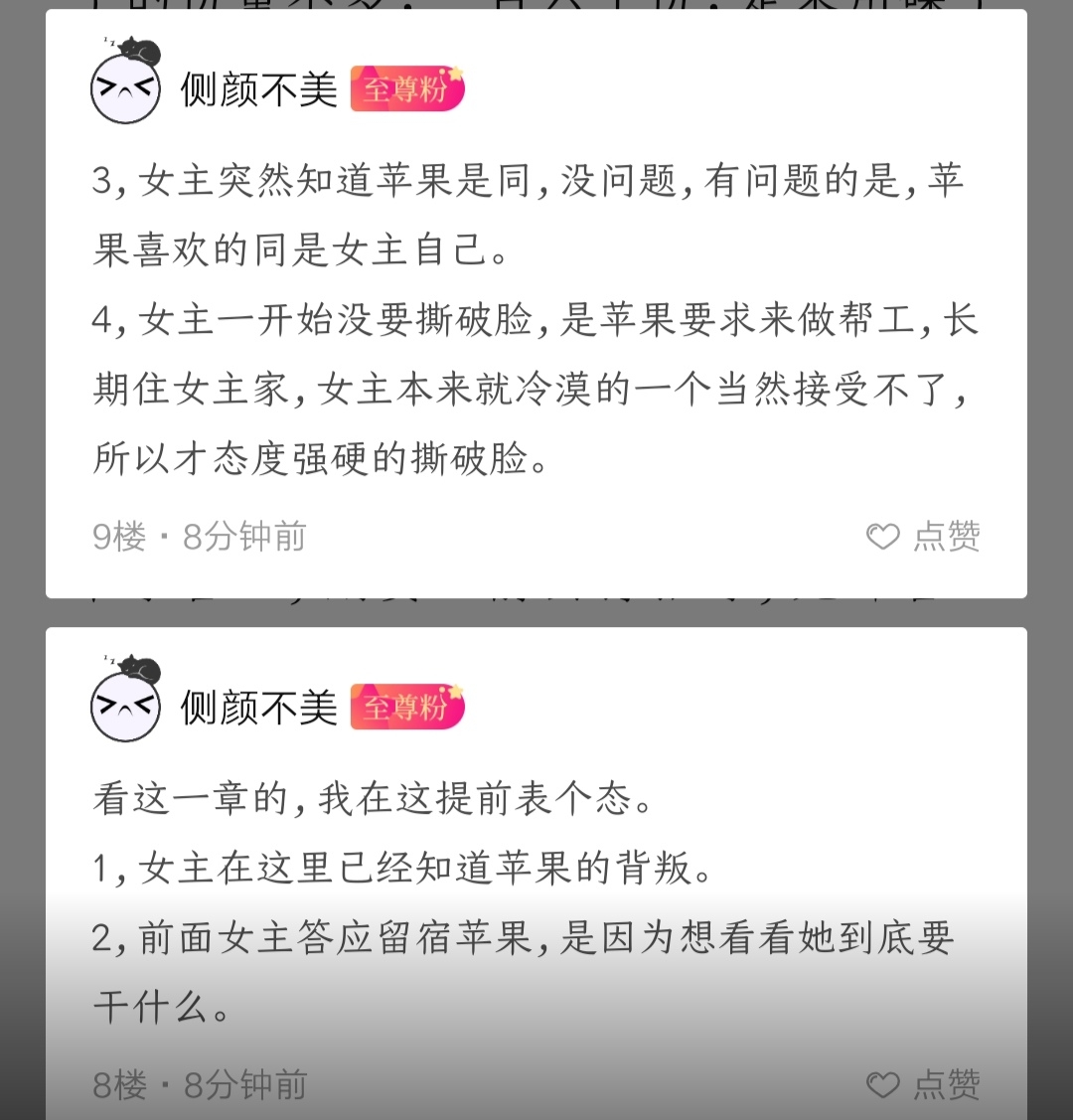Open 侧颜不美's avatar on the 9楼 comment

point(125,87)
